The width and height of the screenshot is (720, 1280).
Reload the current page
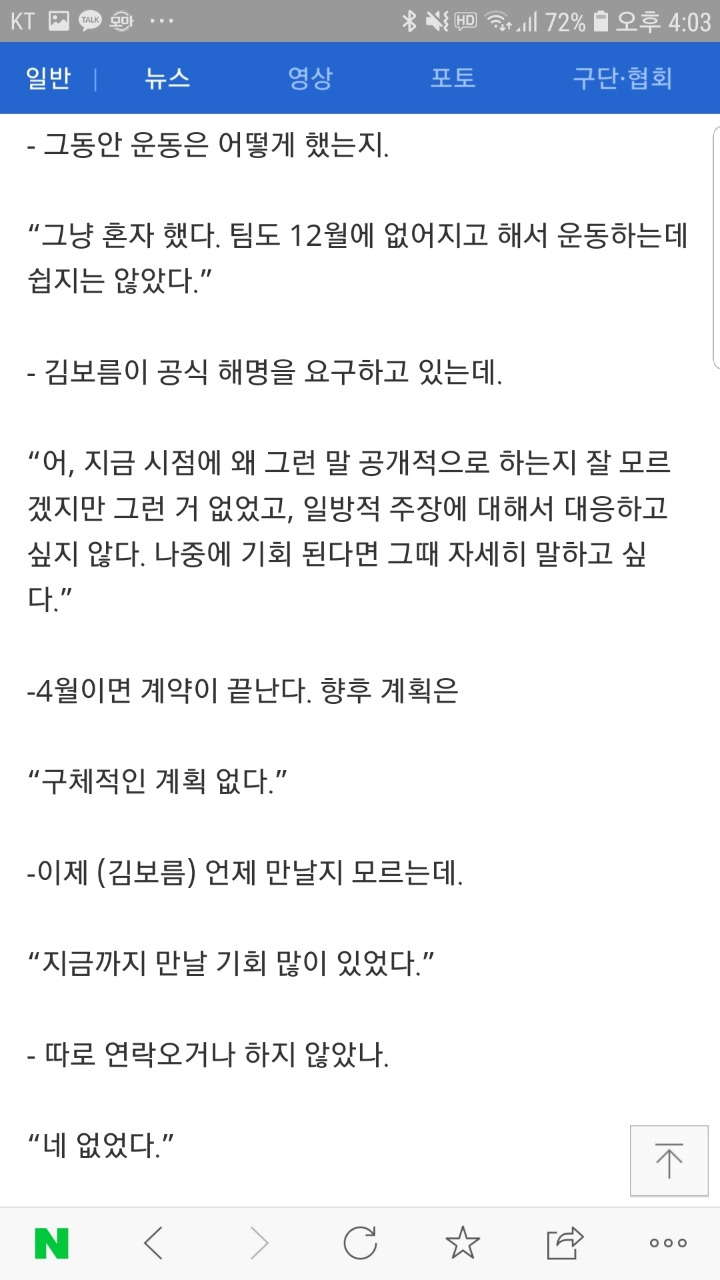click(x=360, y=1243)
